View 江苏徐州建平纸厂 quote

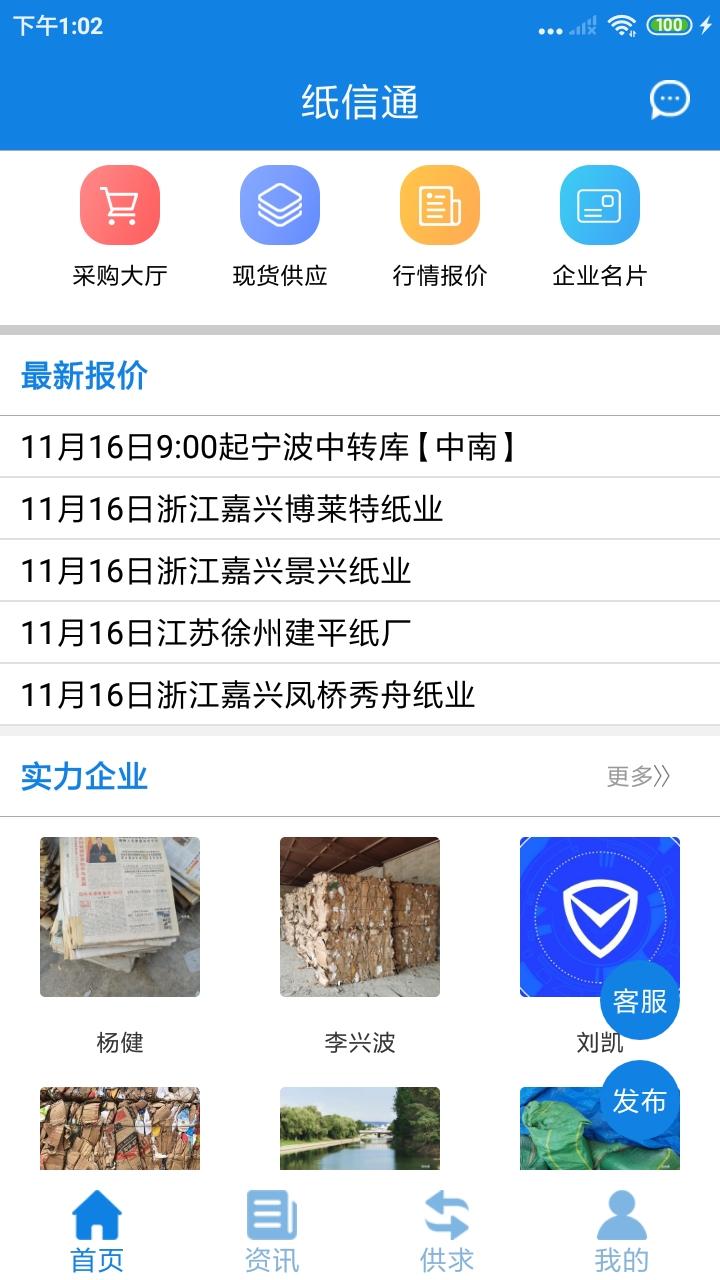point(216,633)
